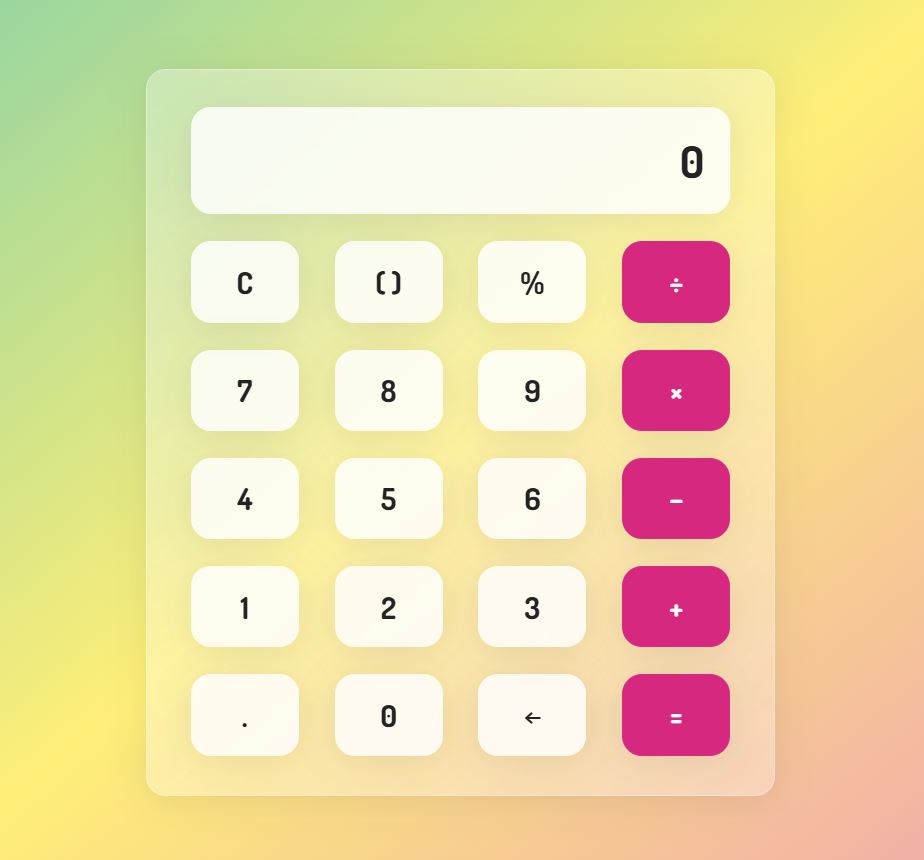Screen dimensions: 924x860
Task: Tap the 0 key on the keypad
Action: (x=389, y=715)
